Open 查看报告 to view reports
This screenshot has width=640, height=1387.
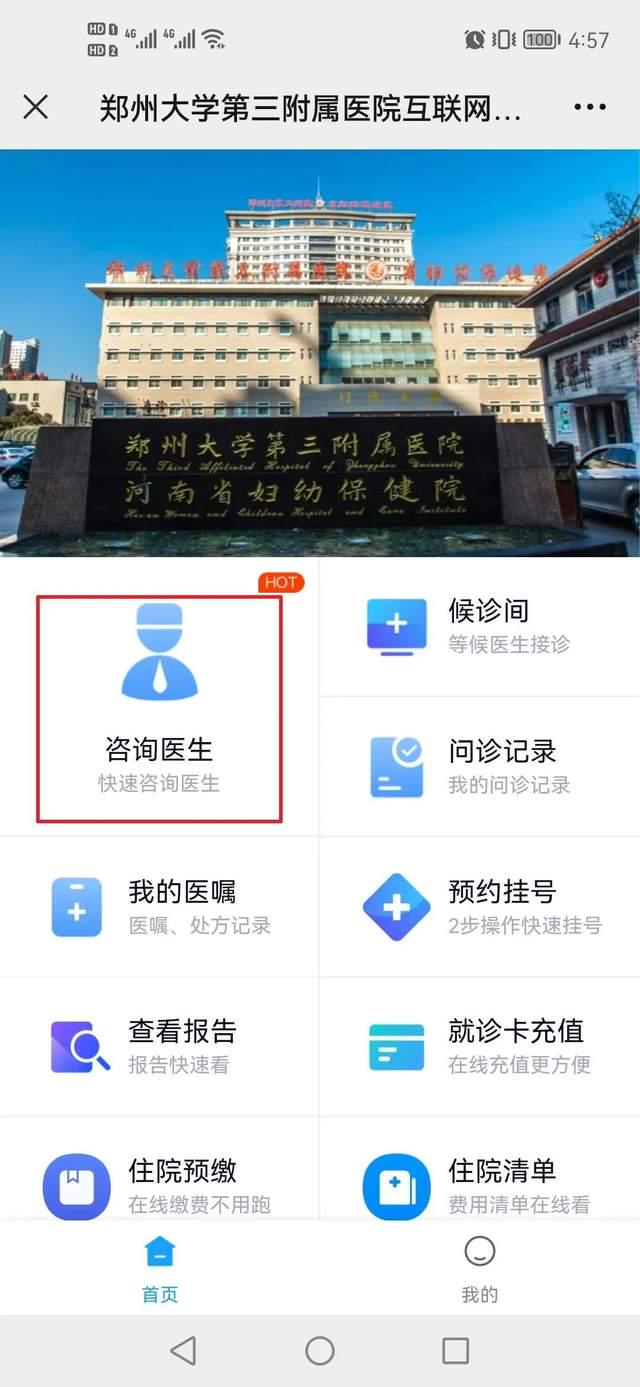(x=160, y=1046)
